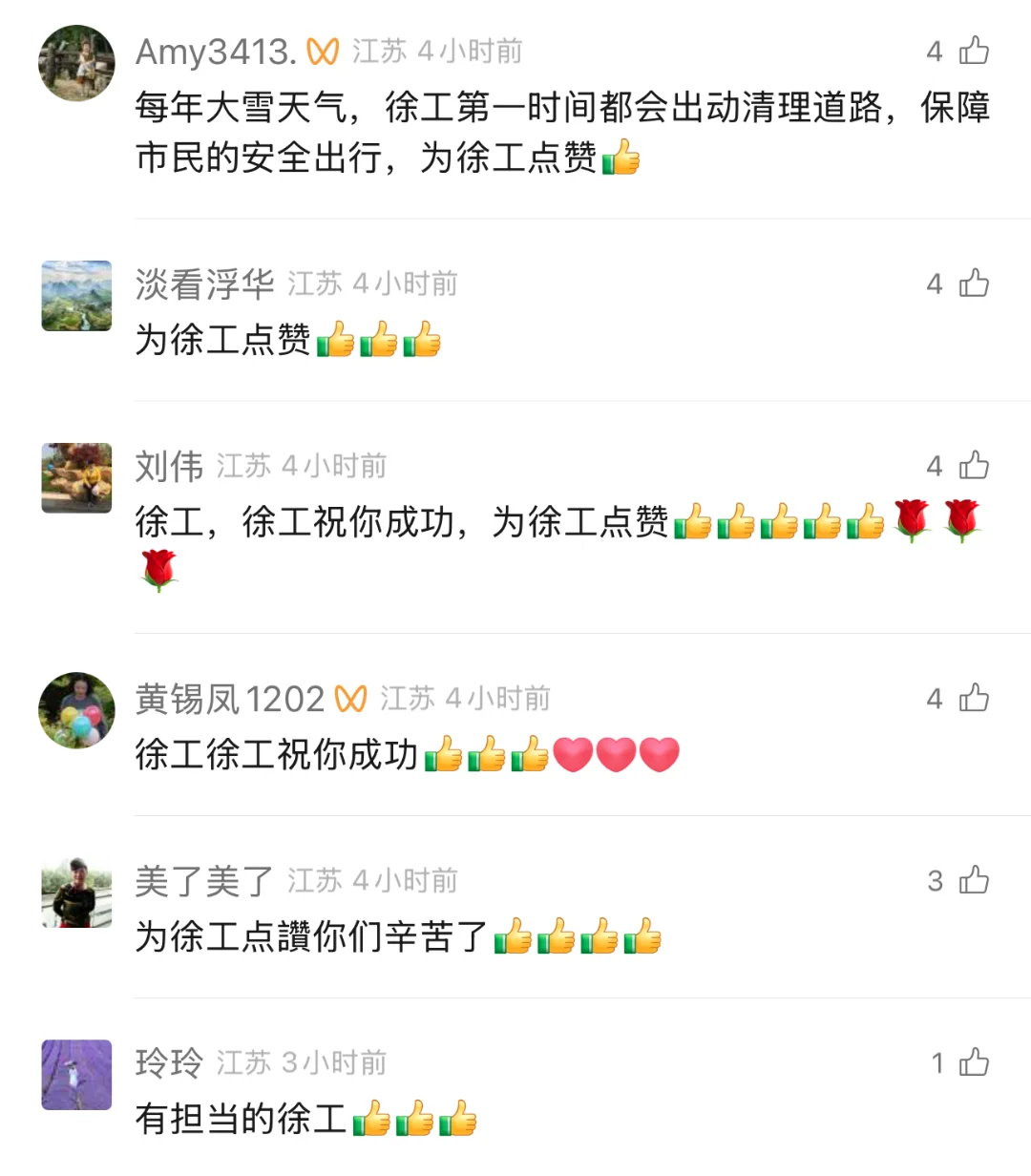This screenshot has height=1176, width=1031.
Task: Open 美了美了's avatar
Action: coord(76,892)
